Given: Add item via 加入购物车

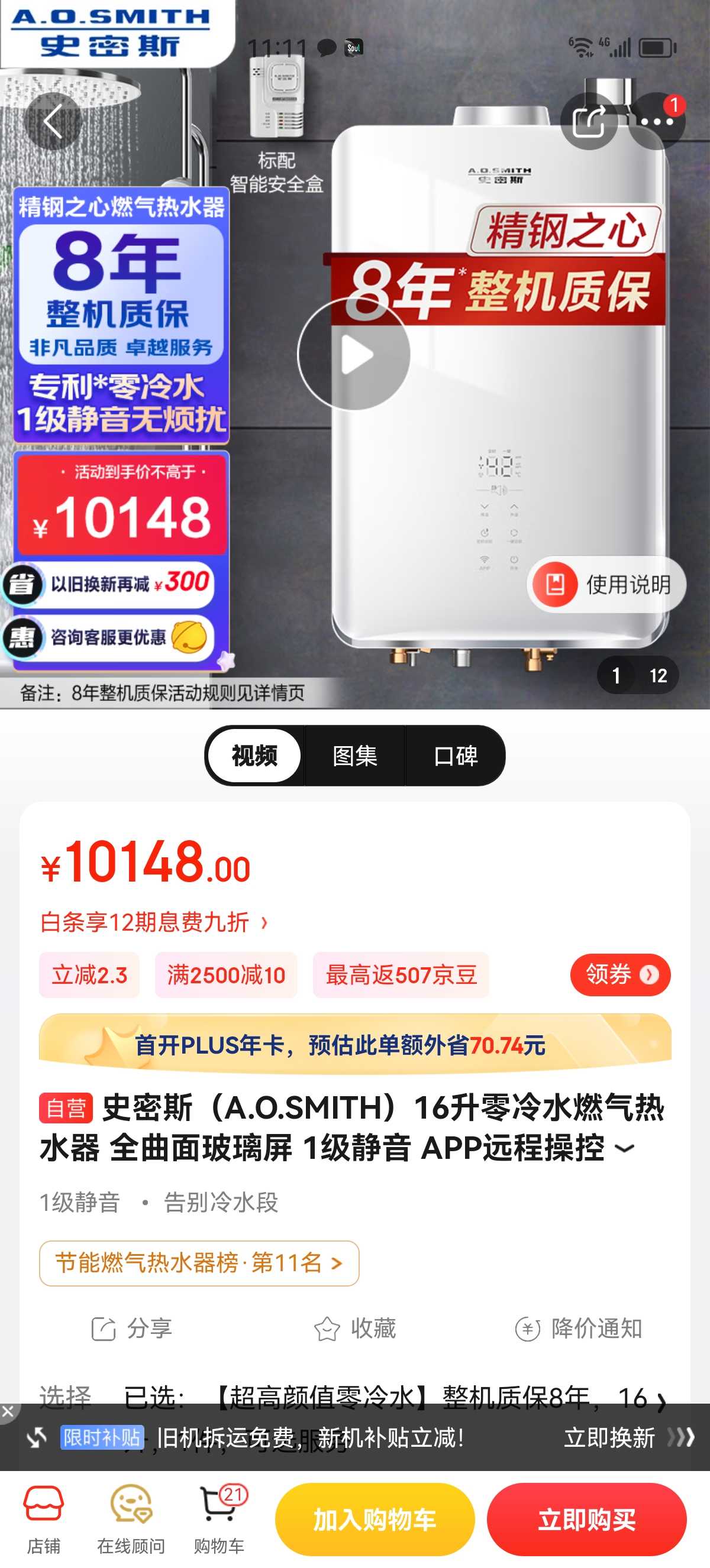Looking at the screenshot, I should tap(375, 1520).
